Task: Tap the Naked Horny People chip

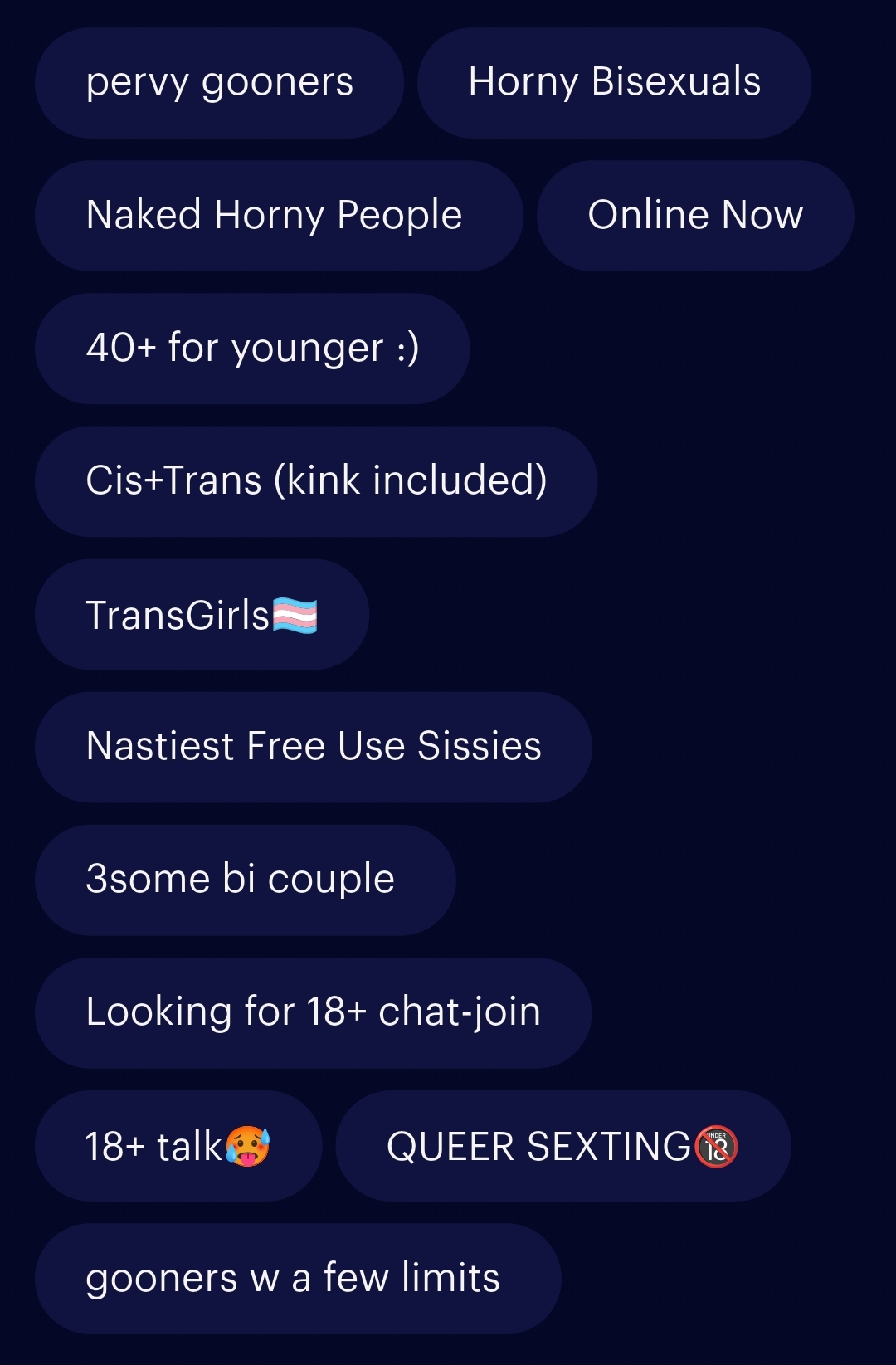Action: (279, 216)
